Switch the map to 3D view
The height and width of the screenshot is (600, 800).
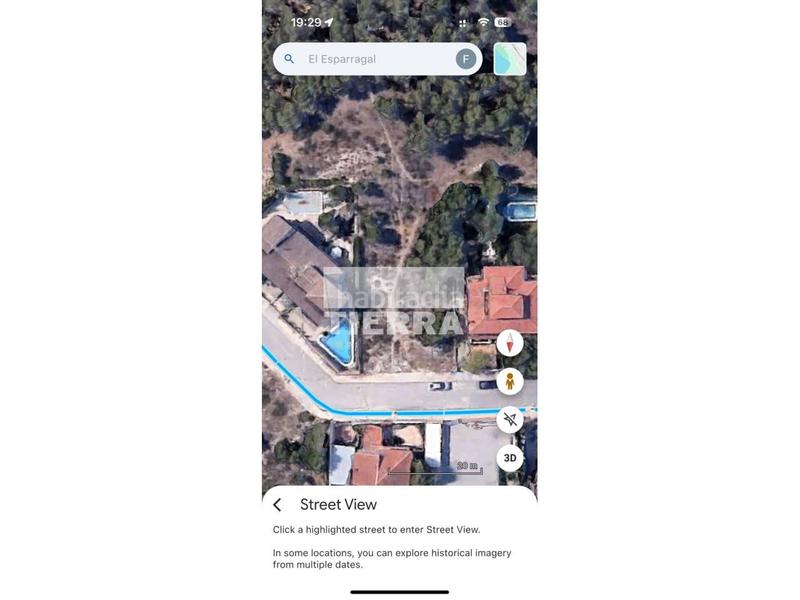pos(510,458)
